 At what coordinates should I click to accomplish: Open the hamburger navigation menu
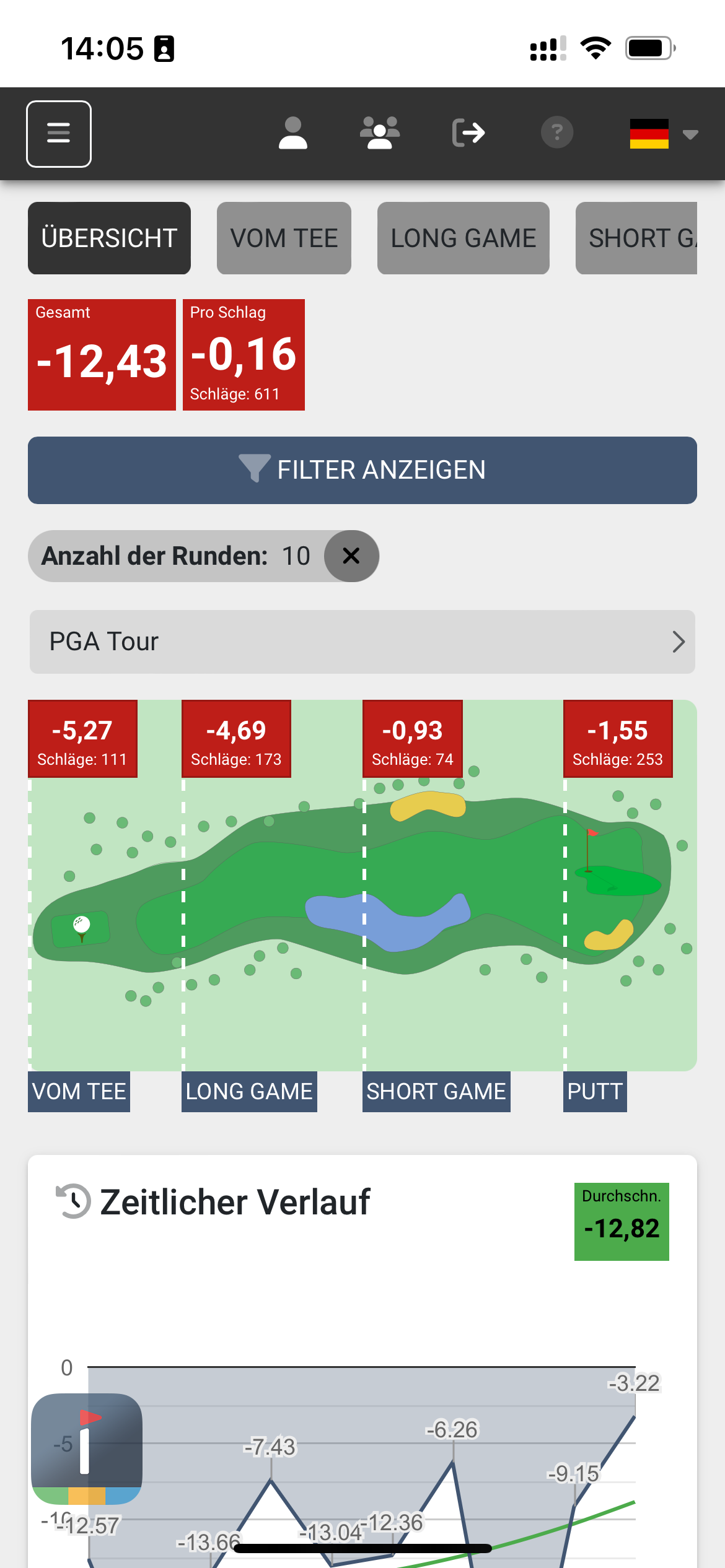click(59, 134)
